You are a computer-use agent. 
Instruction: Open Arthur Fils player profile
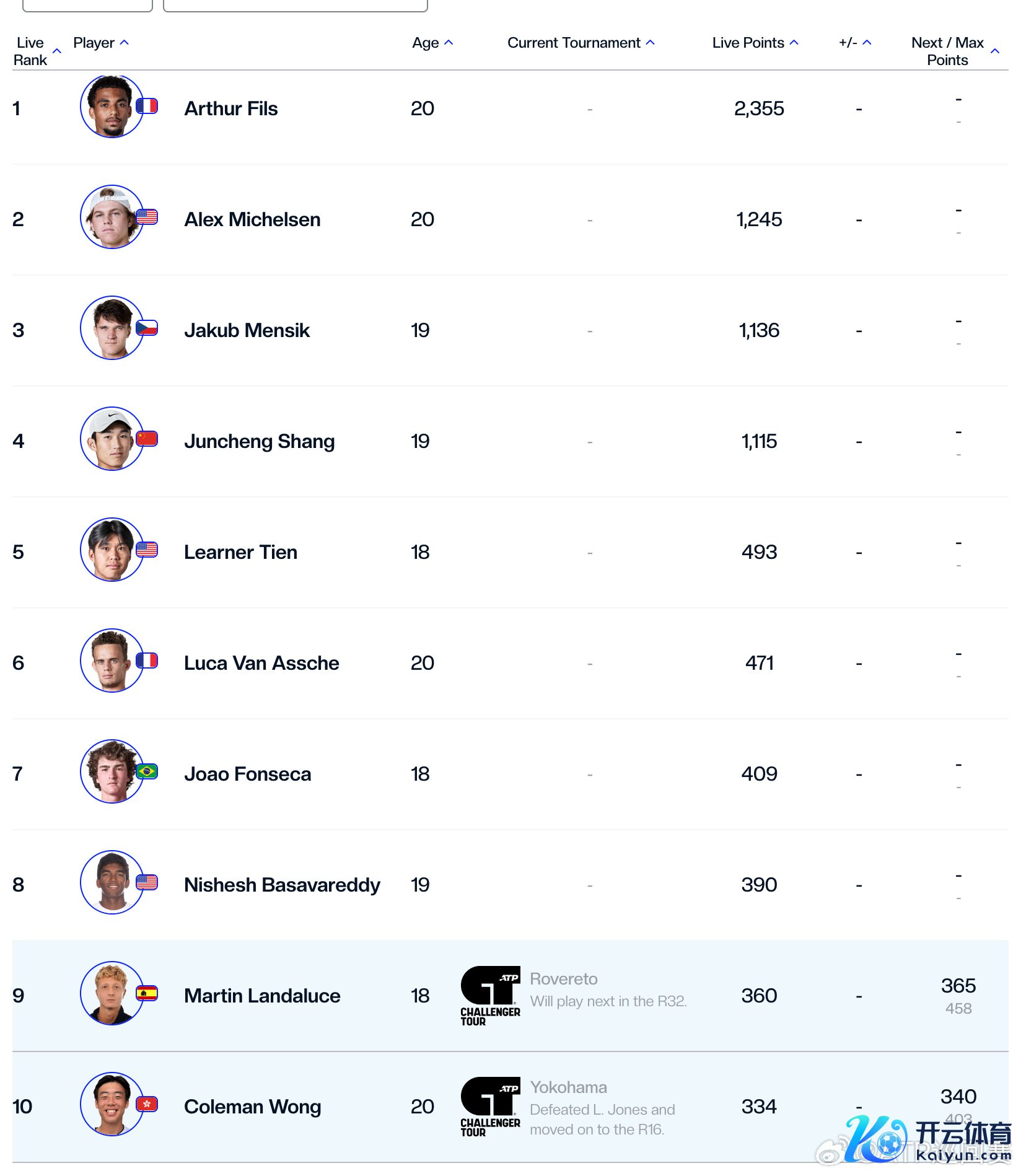[230, 108]
